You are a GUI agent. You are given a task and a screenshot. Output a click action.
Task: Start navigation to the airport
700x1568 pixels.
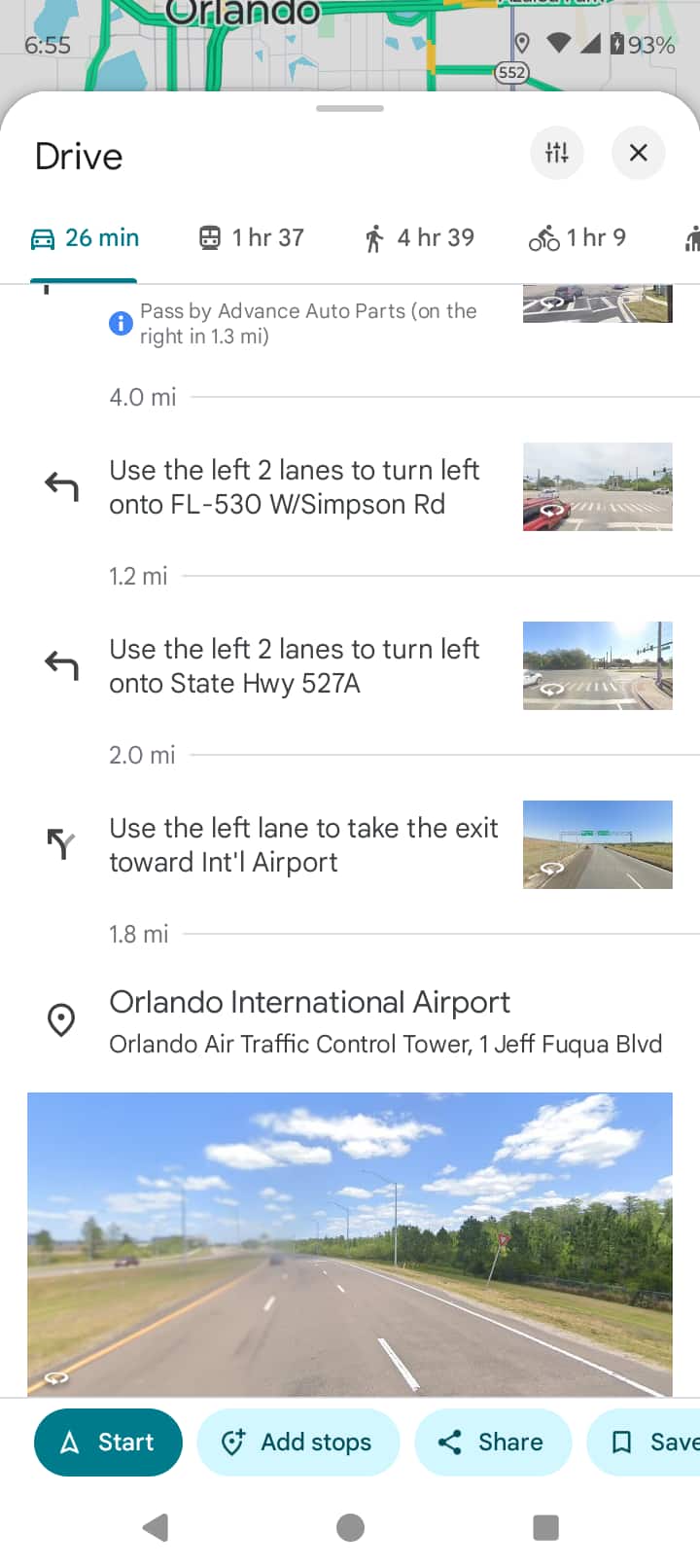pos(108,1442)
